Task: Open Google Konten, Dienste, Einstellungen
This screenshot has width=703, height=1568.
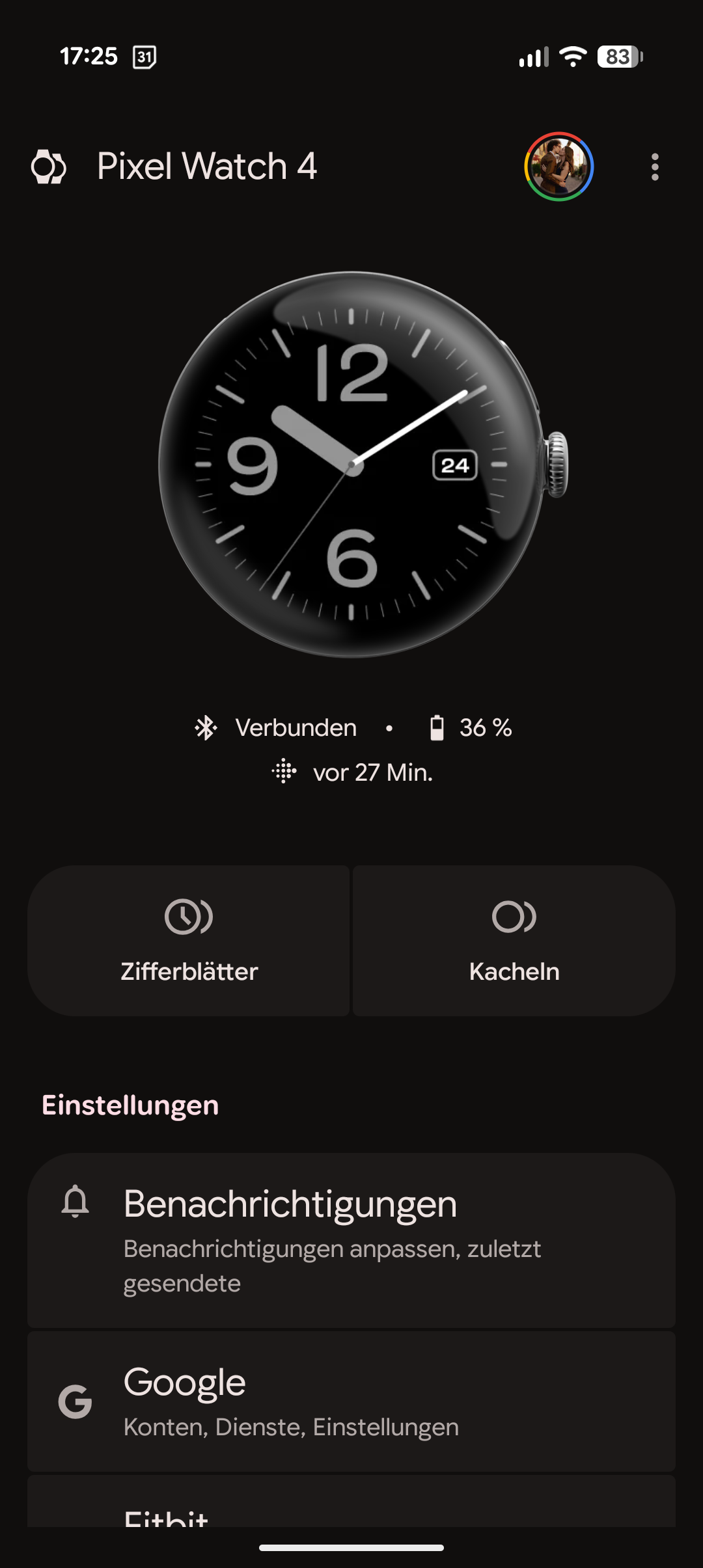Action: point(351,1400)
